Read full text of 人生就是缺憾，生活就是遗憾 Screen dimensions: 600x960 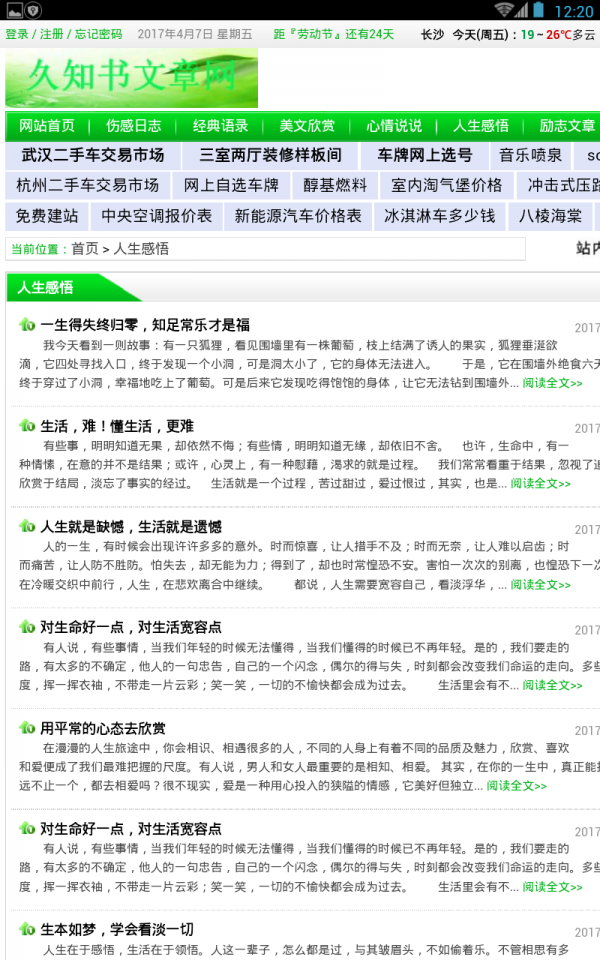coord(540,585)
